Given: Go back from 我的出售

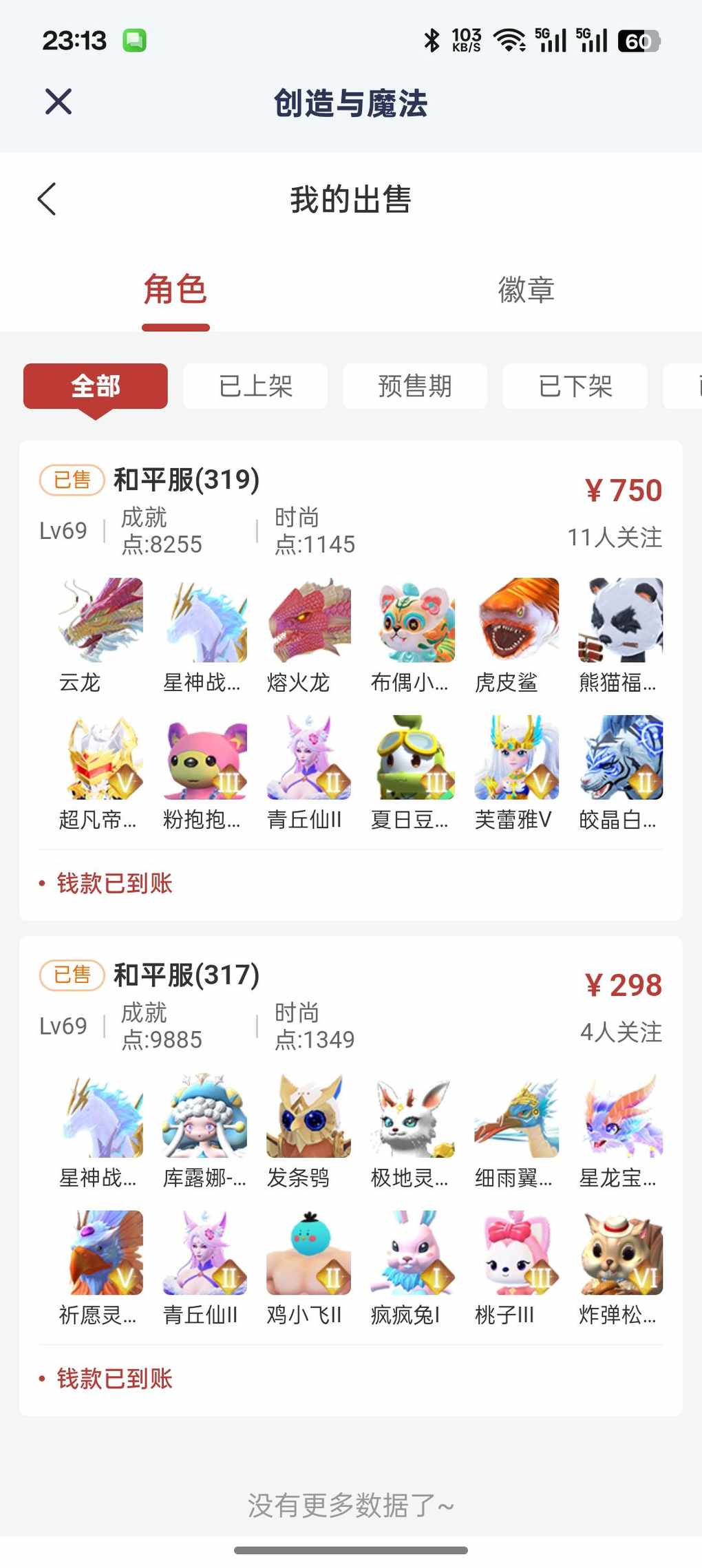Looking at the screenshot, I should 47,200.
